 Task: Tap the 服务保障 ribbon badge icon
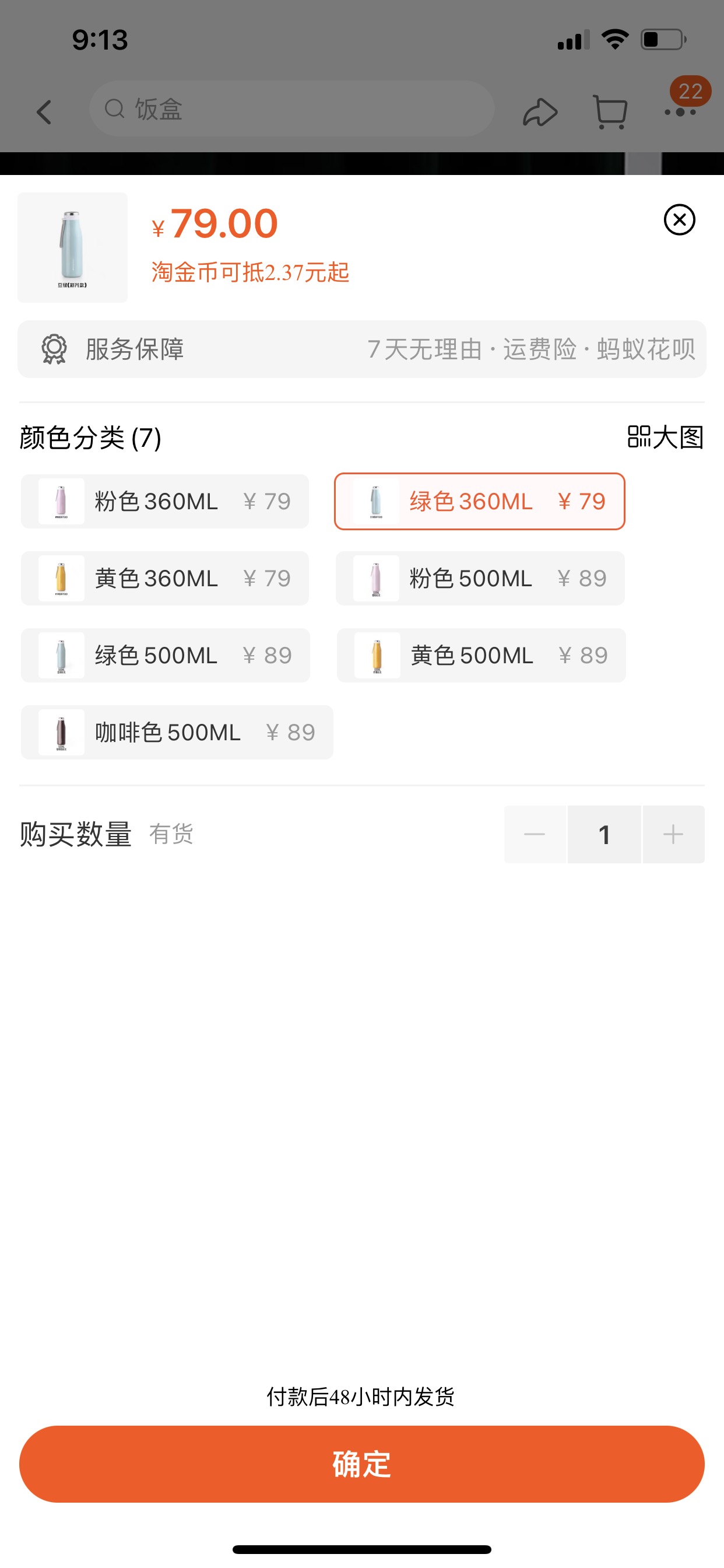pyautogui.click(x=54, y=349)
